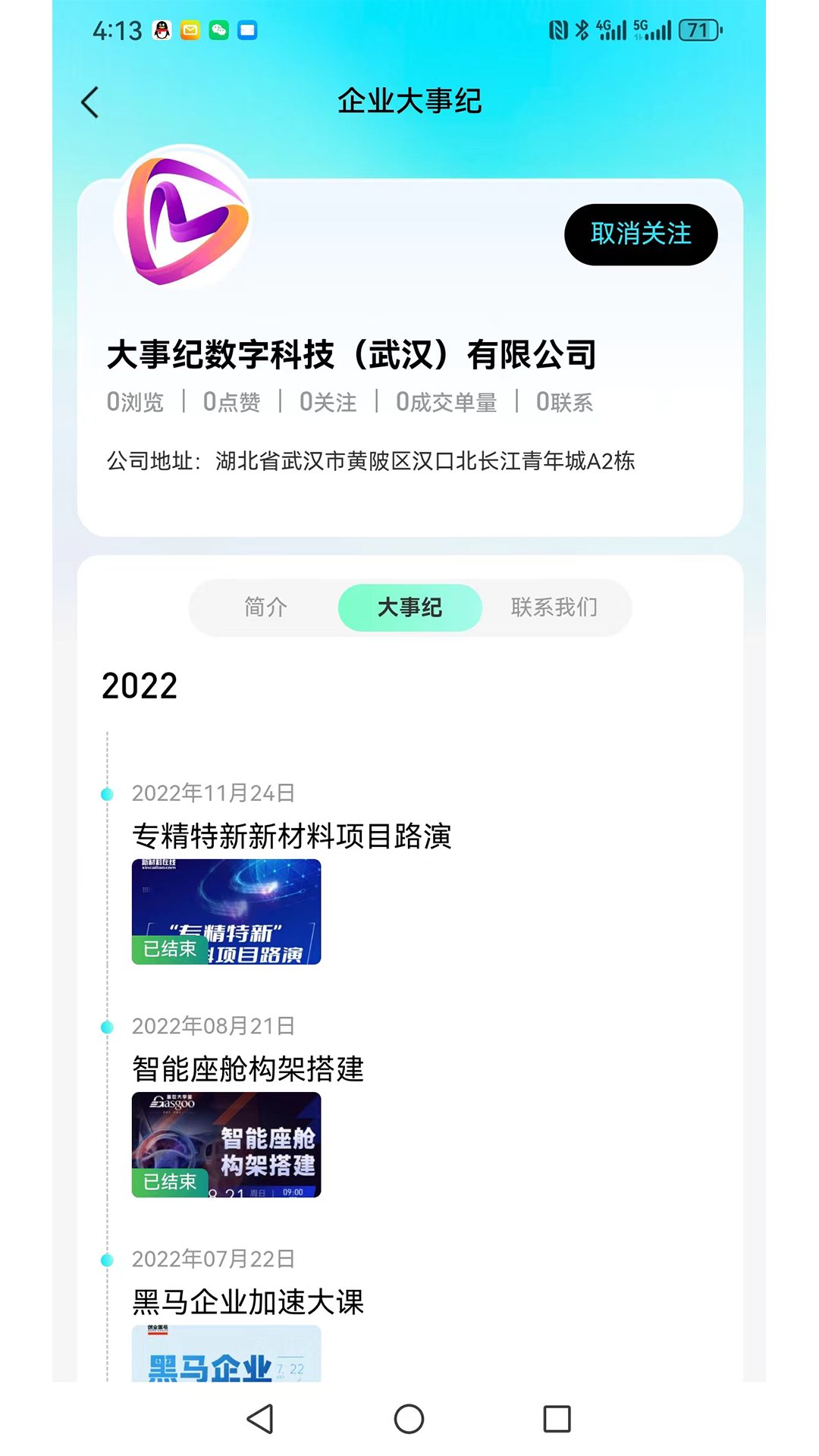The width and height of the screenshot is (819, 1456).
Task: Tap the 取消关注 unfollow button
Action: (x=641, y=235)
